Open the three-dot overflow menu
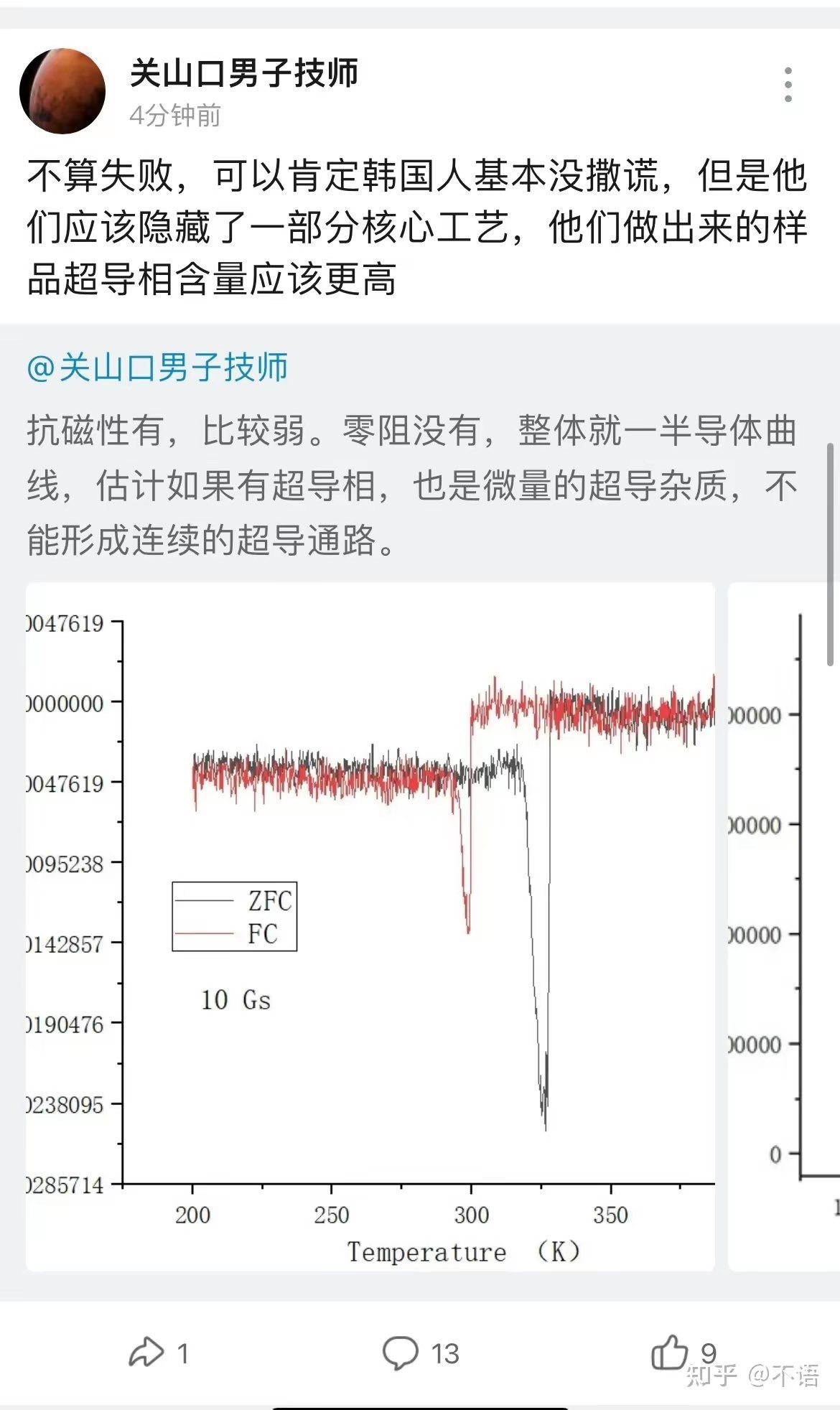 pos(788,85)
